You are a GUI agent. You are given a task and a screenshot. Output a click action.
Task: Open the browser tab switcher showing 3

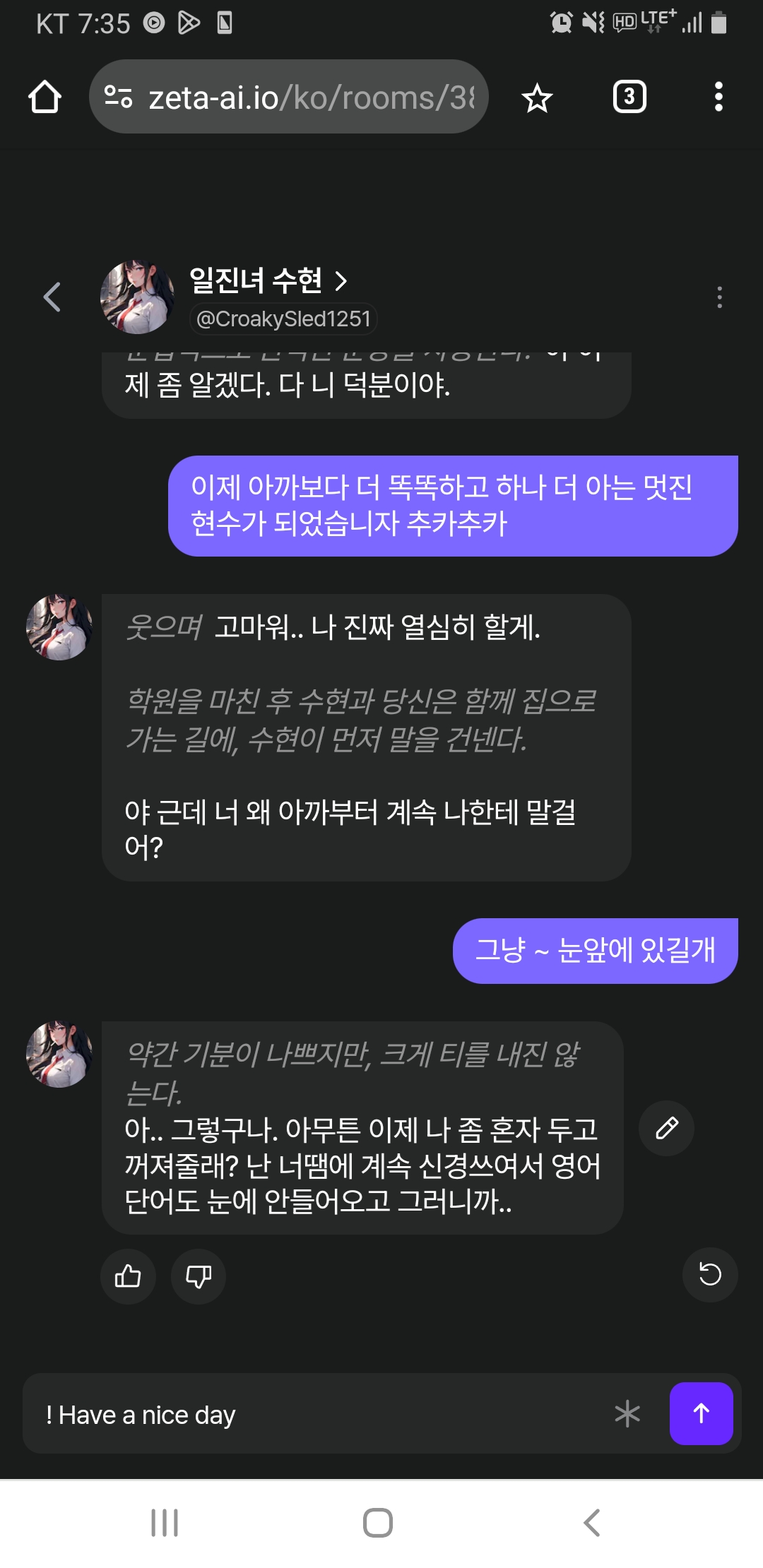click(629, 97)
